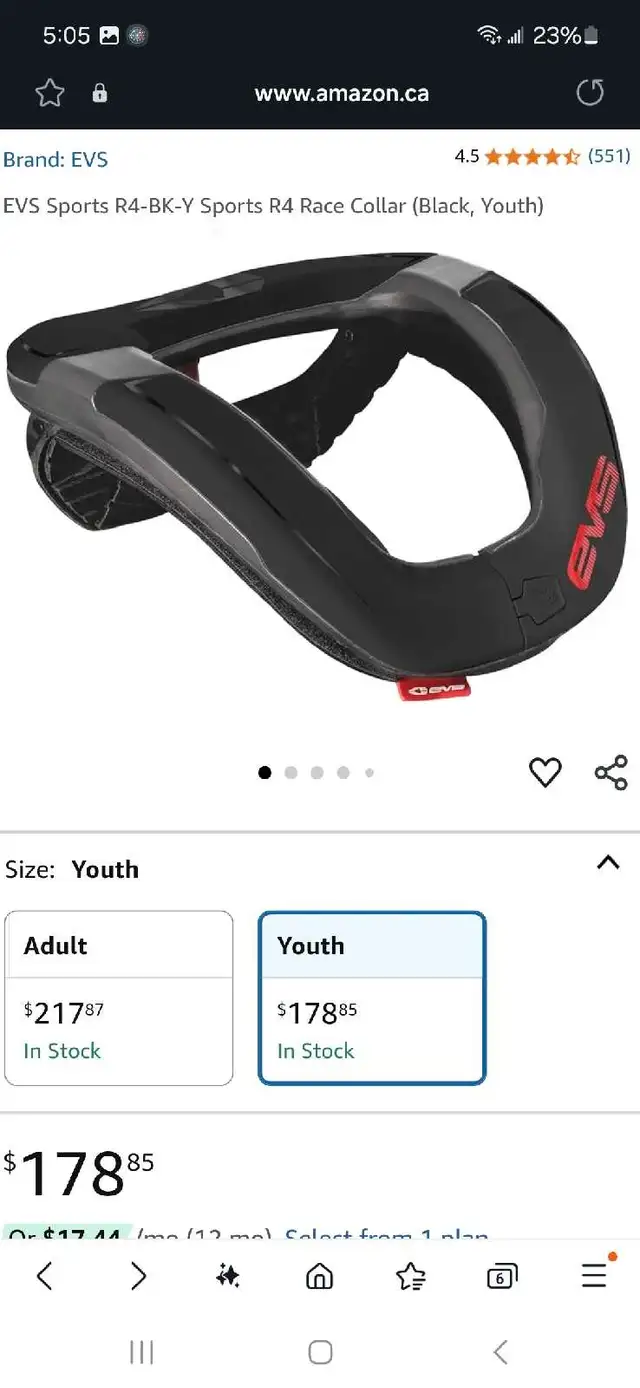Screen dimensions: 640x1388
Task: Tap the www.amazon.ca address bar
Action: (341, 93)
